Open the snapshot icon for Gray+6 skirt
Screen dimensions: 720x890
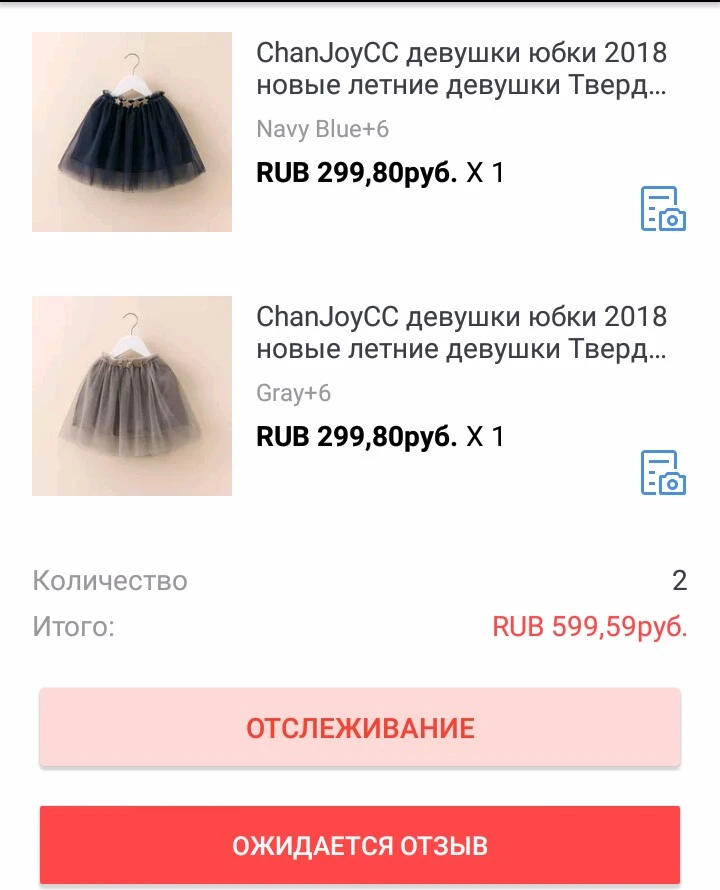click(663, 473)
